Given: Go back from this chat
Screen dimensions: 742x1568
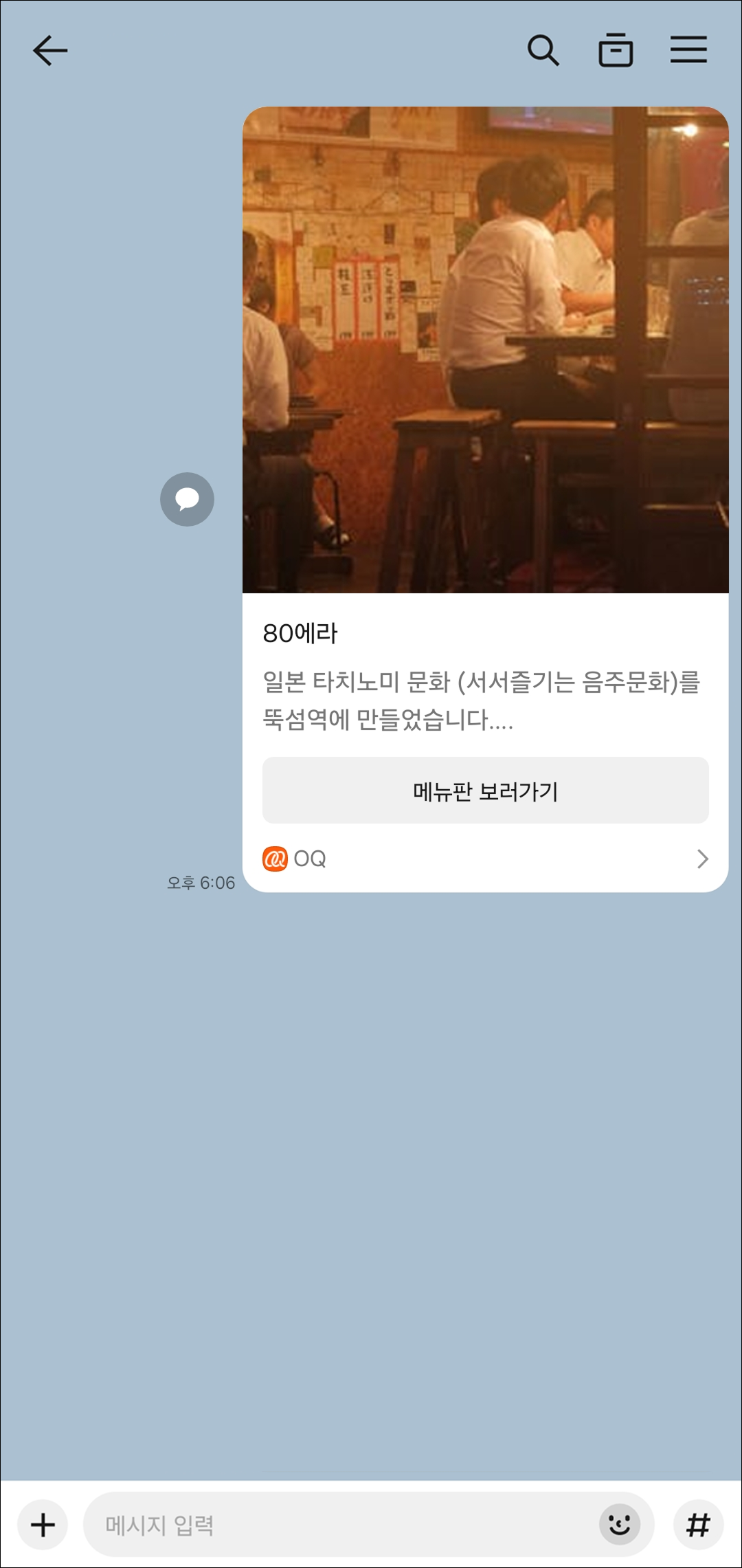Looking at the screenshot, I should coord(50,50).
